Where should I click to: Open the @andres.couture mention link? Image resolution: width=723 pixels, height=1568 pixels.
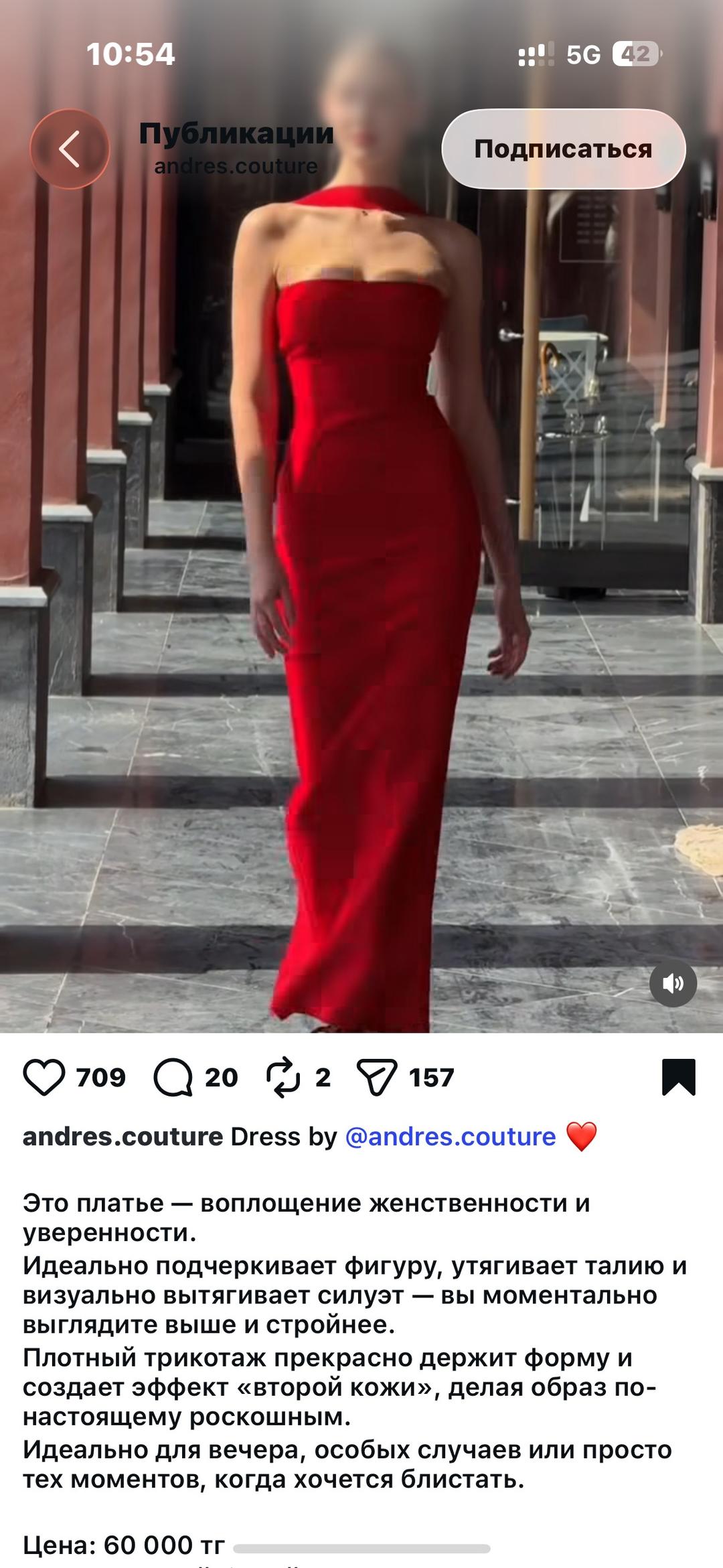[x=451, y=1137]
